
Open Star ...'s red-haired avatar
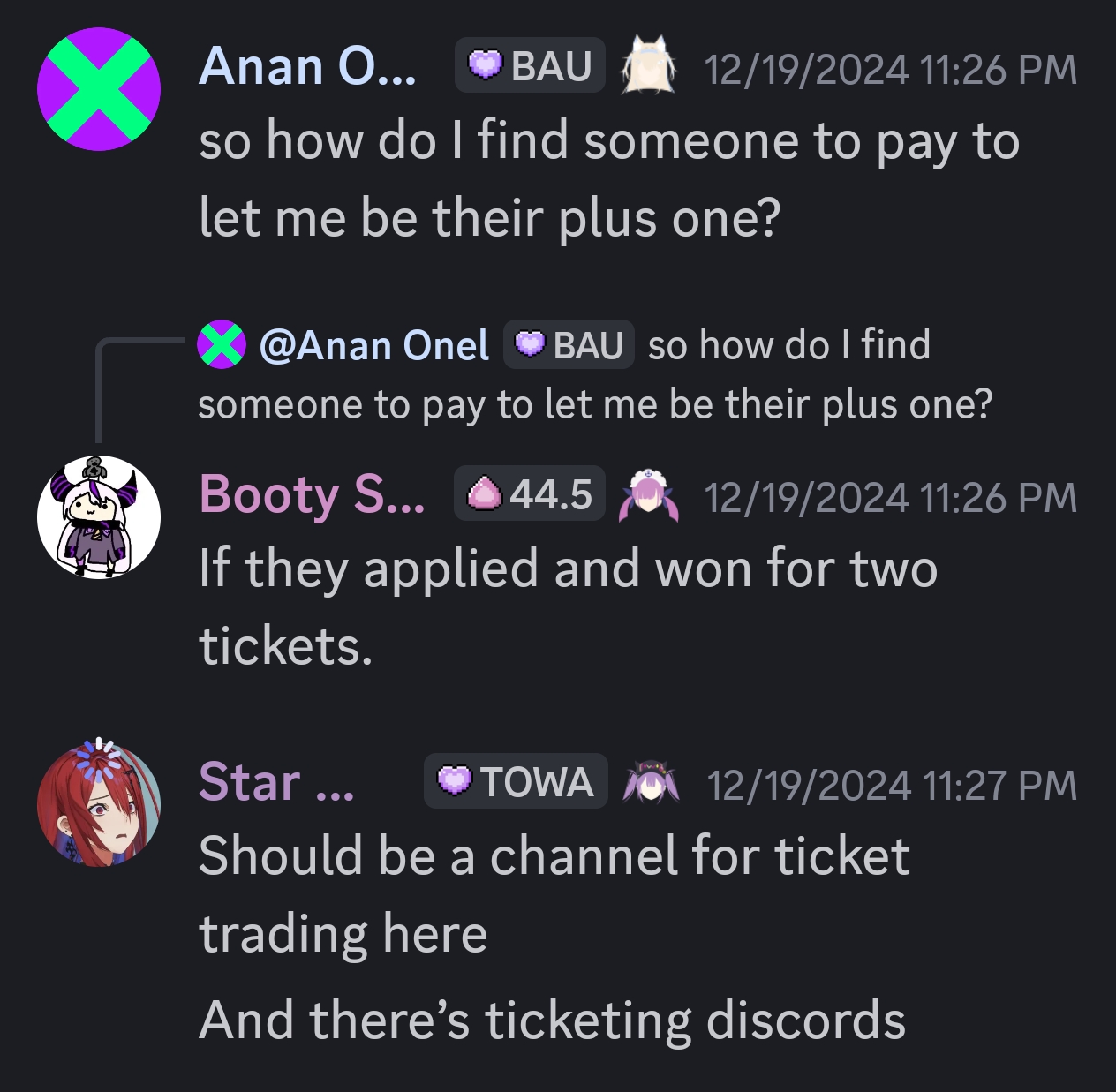[x=99, y=804]
